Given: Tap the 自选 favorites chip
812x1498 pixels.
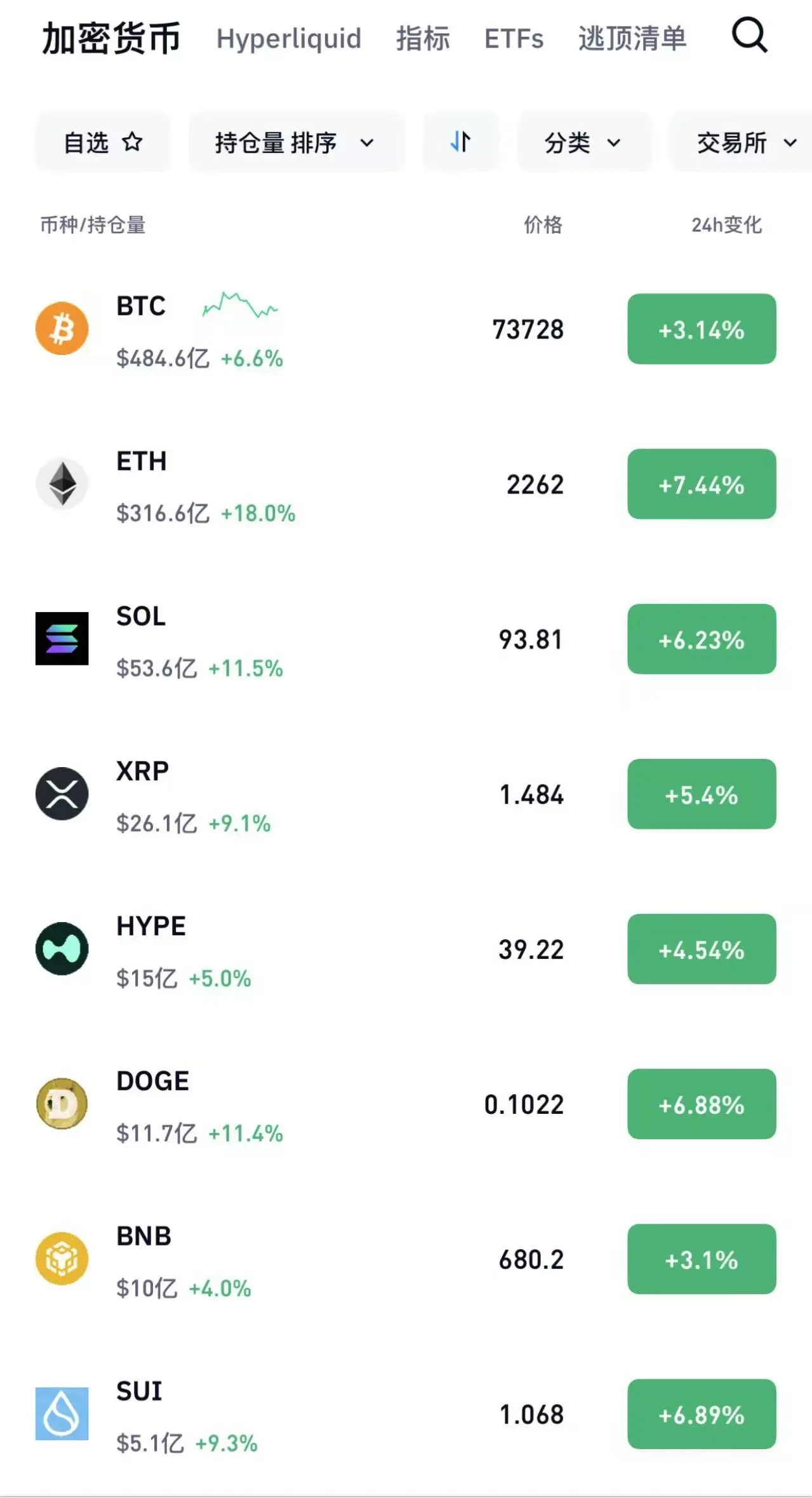Looking at the screenshot, I should (103, 142).
